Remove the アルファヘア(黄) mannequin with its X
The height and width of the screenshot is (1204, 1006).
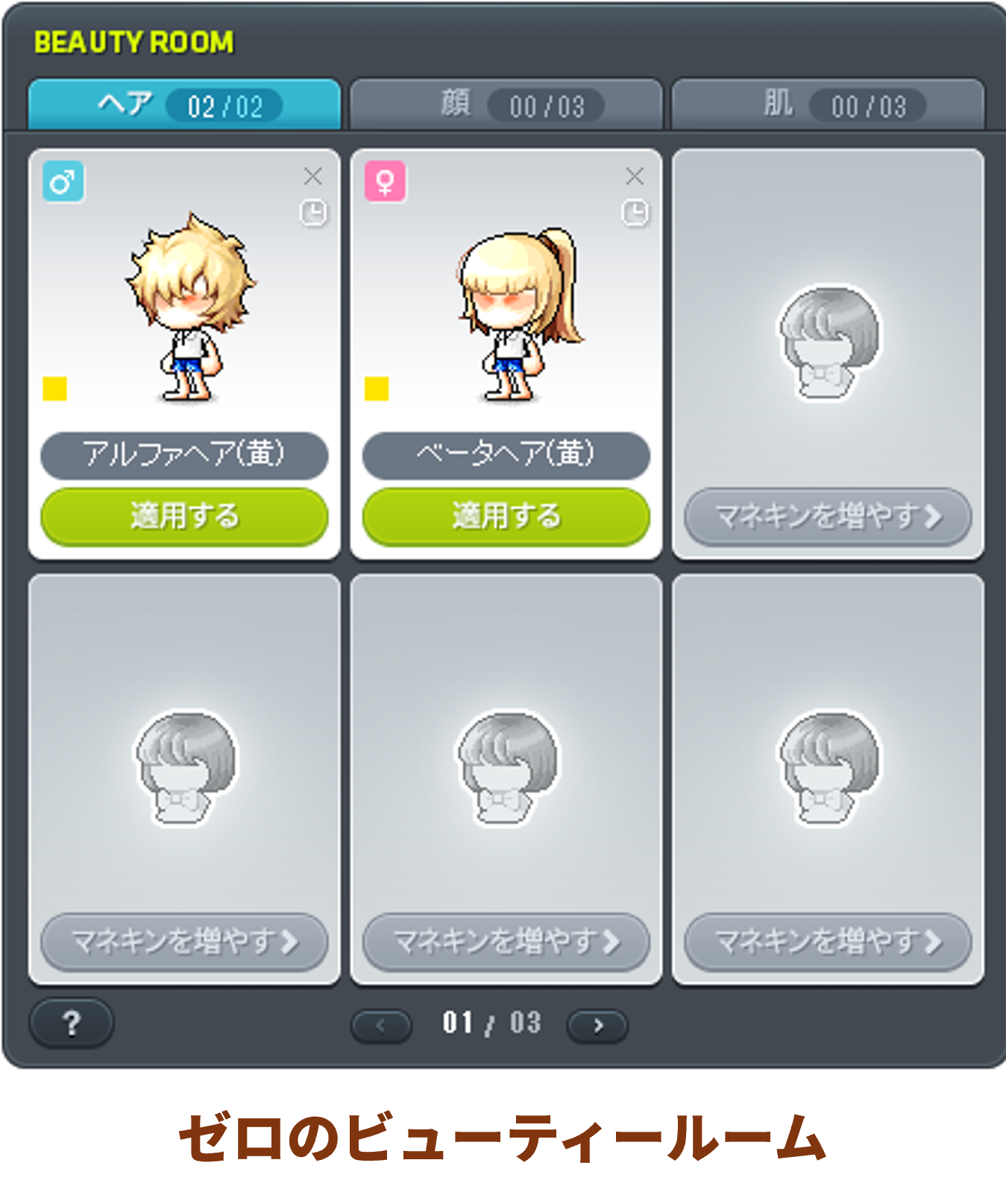(312, 176)
